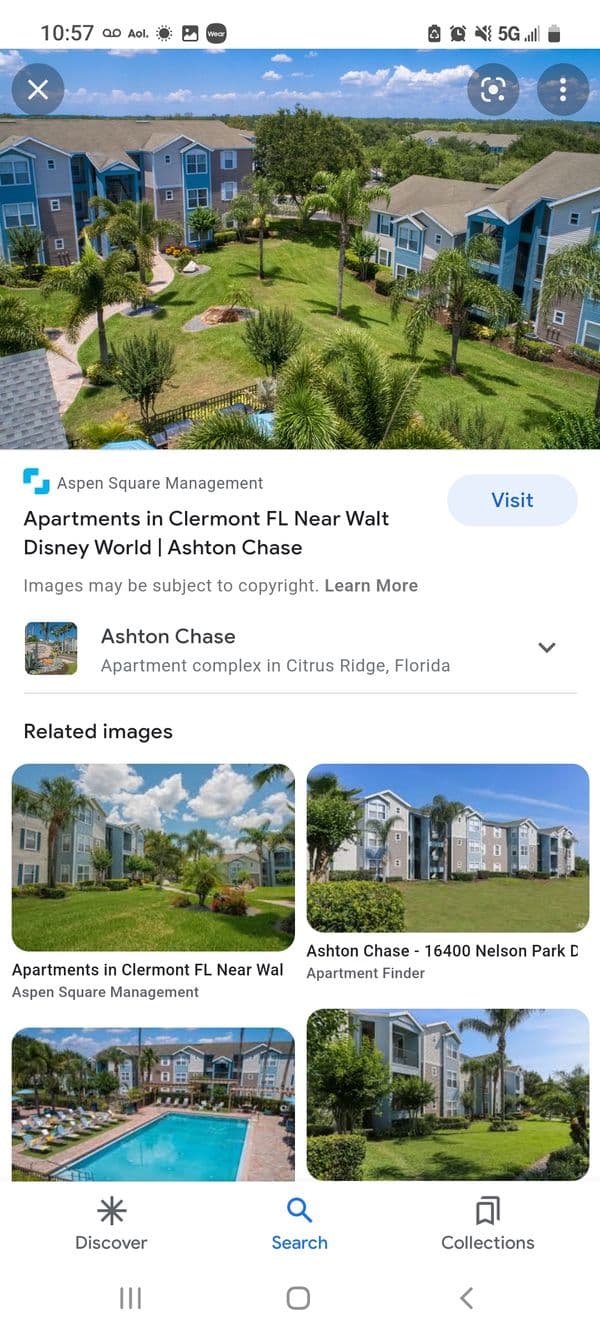The image size is (600, 1333).
Task: Switch to the Search tab
Action: coord(299,1224)
